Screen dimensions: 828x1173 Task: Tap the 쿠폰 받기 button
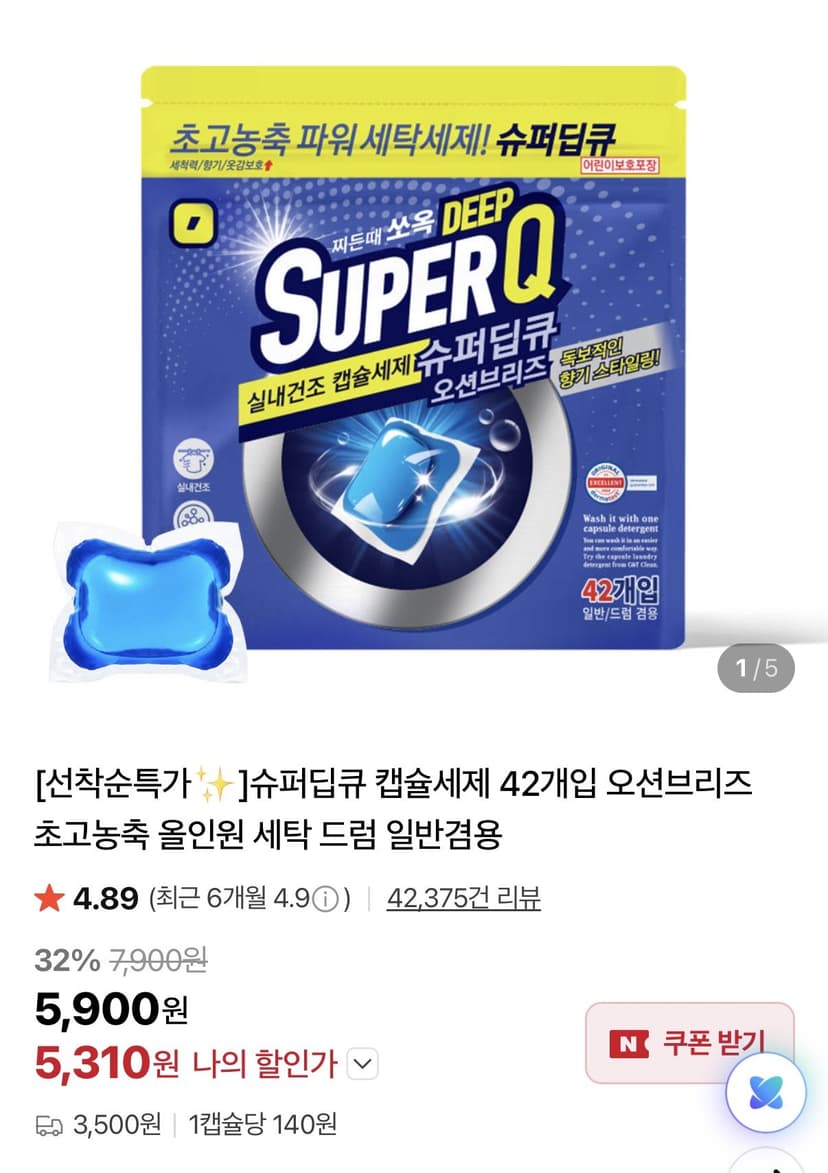689,1043
